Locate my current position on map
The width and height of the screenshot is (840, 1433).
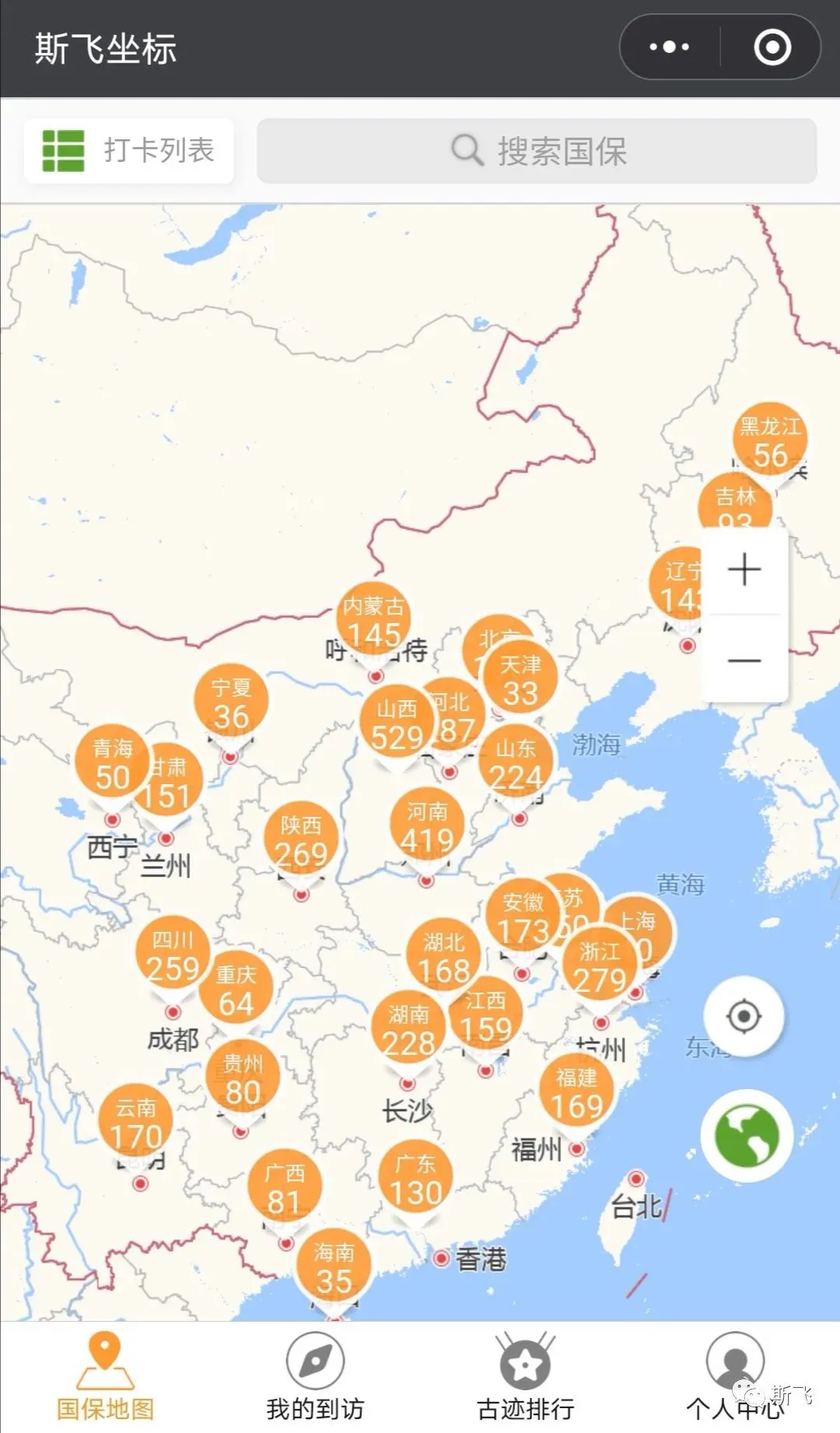click(744, 1016)
